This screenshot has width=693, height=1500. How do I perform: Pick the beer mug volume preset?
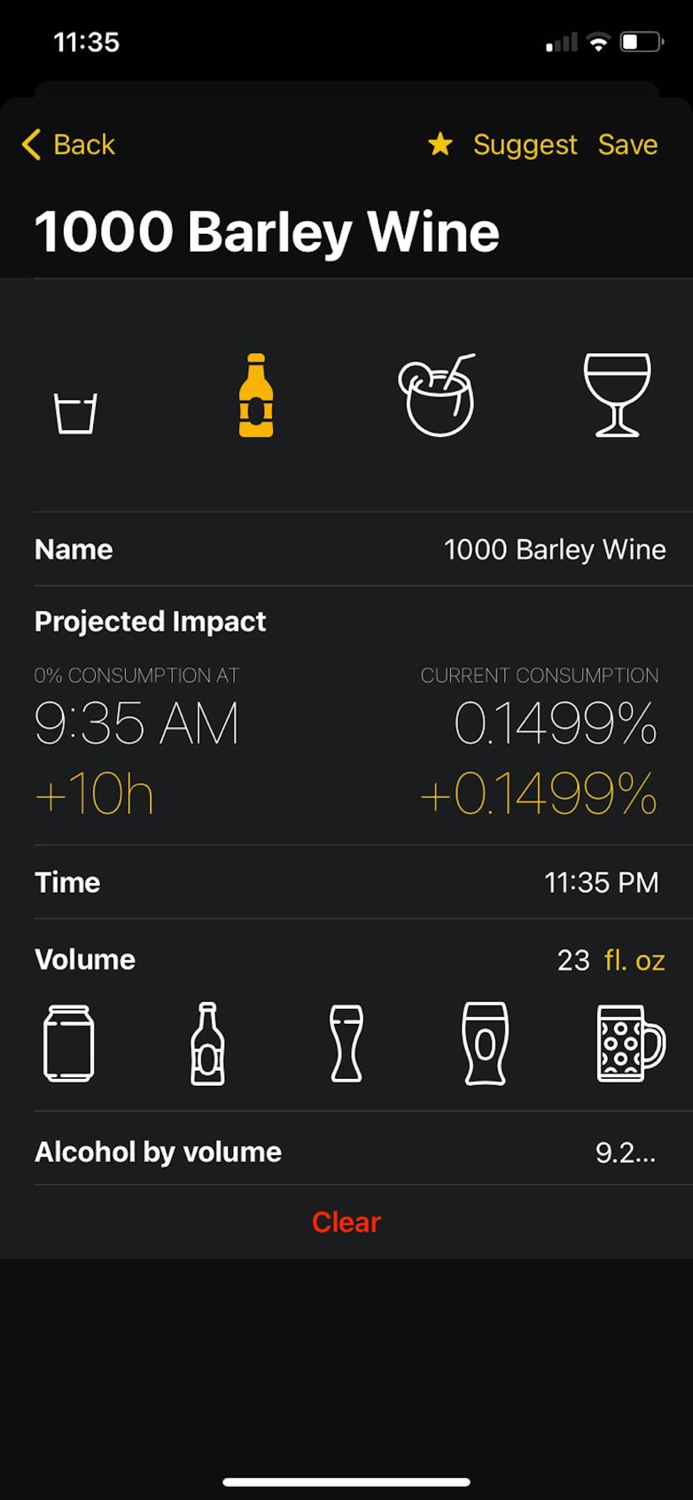pos(629,1043)
